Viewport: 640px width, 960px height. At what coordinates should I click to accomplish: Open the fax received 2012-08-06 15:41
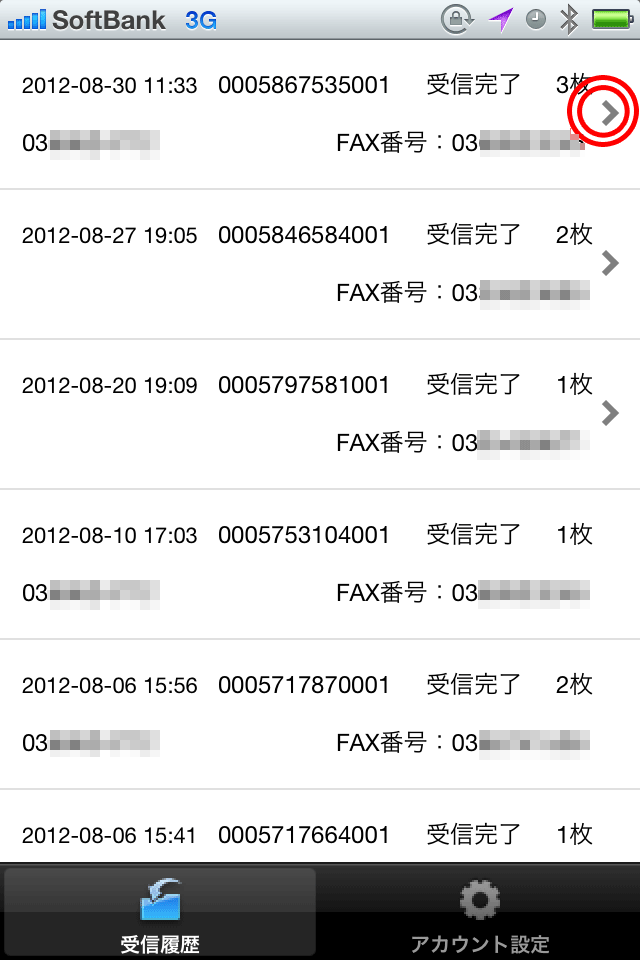[x=320, y=834]
